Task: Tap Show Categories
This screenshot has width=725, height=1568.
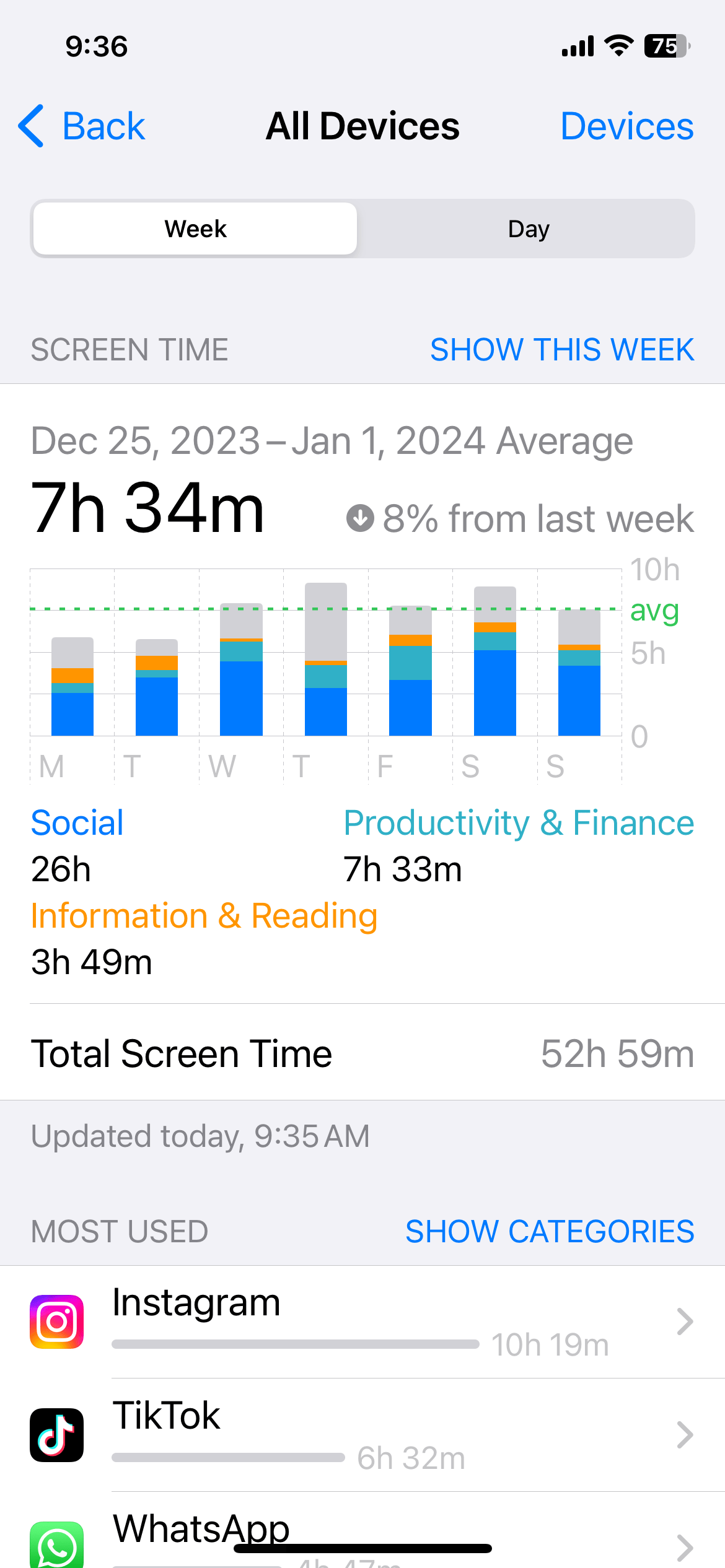Action: pos(549,1231)
